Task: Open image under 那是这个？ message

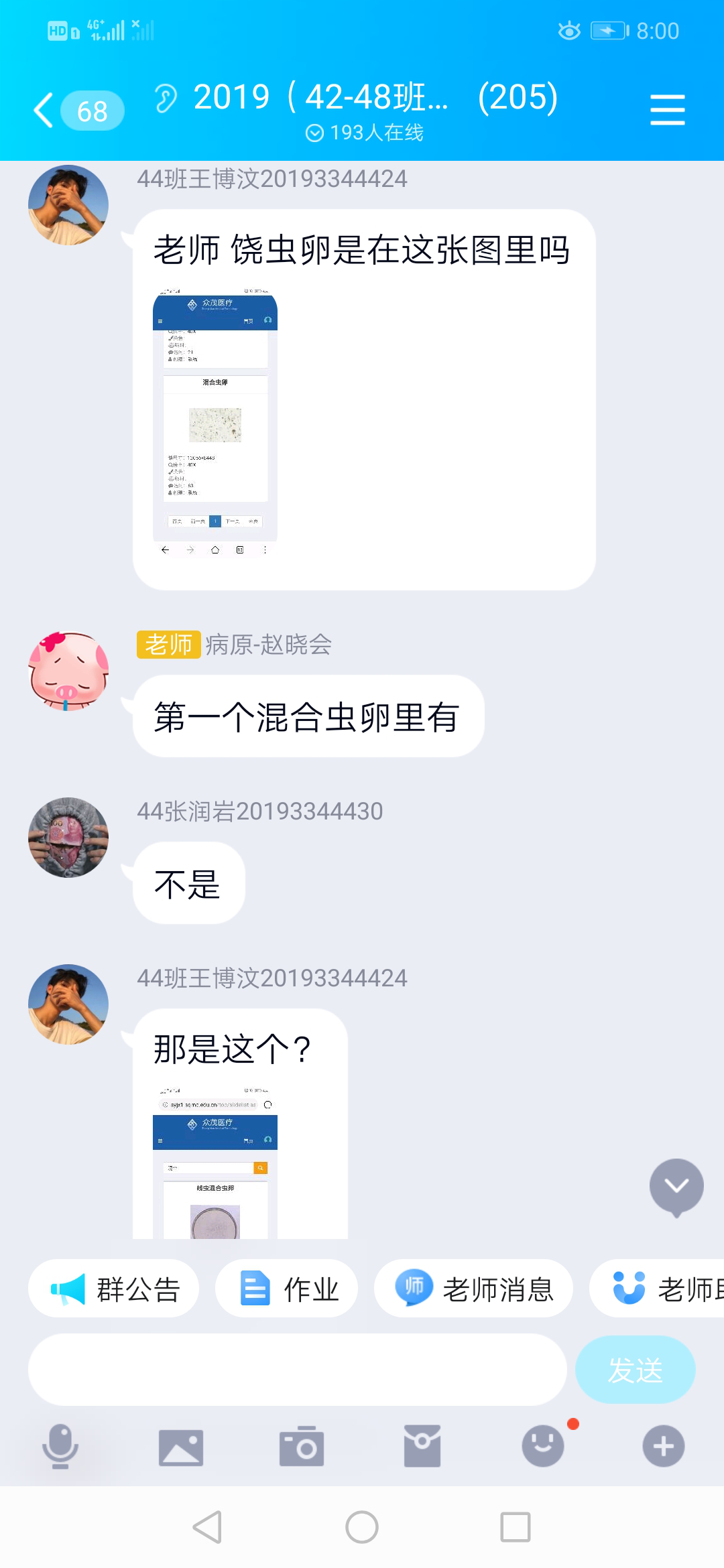Action: coord(215,1163)
